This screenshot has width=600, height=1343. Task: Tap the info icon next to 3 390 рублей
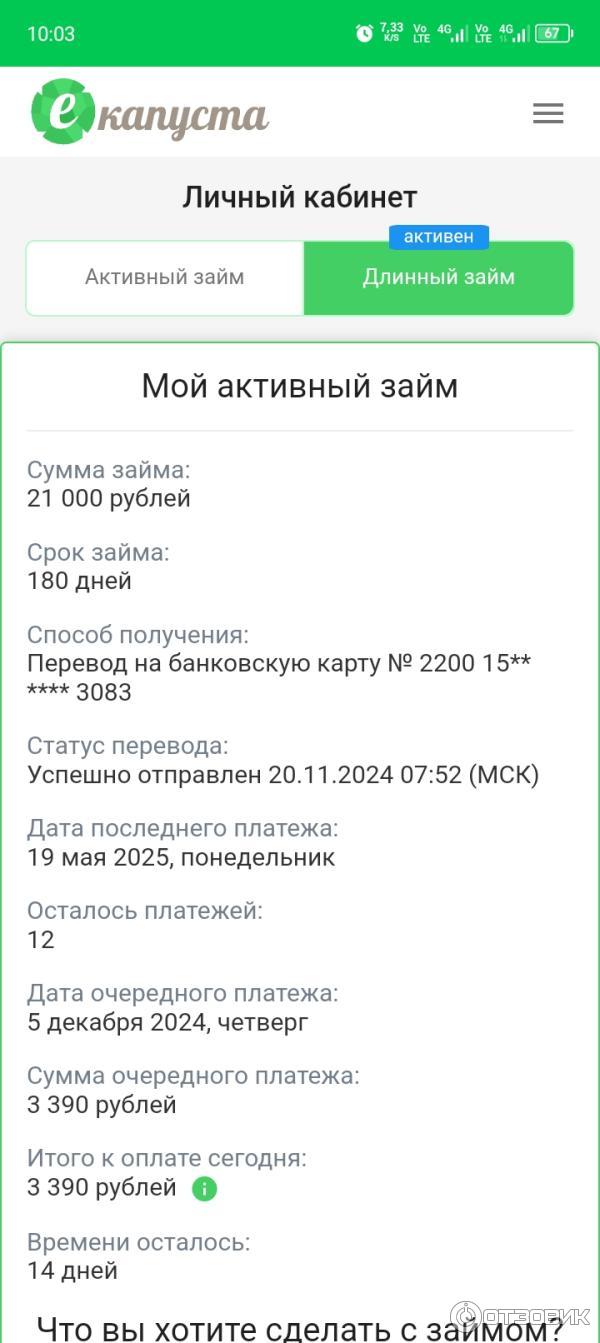pos(204,1189)
